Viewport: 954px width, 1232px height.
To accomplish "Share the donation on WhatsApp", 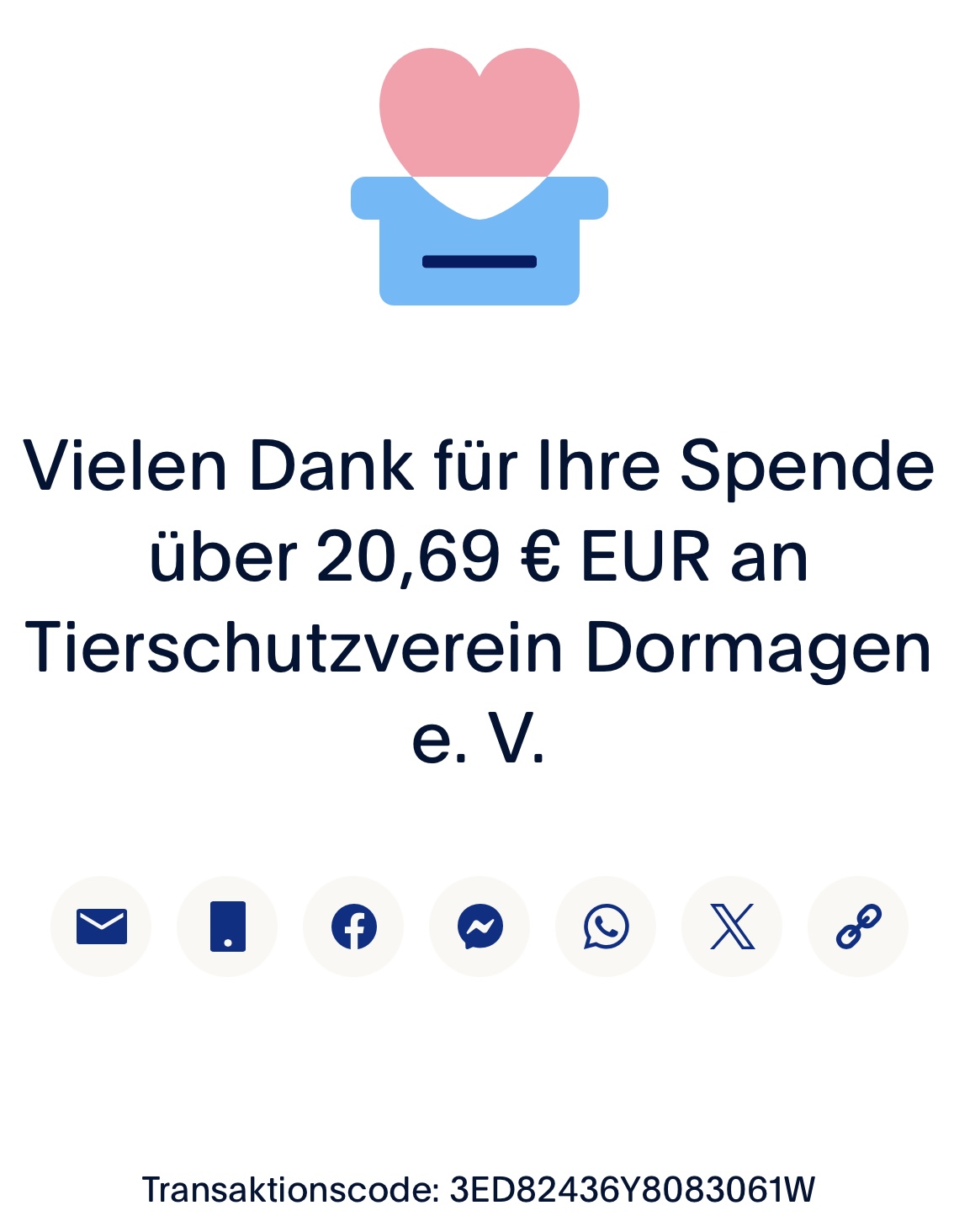I will (606, 927).
